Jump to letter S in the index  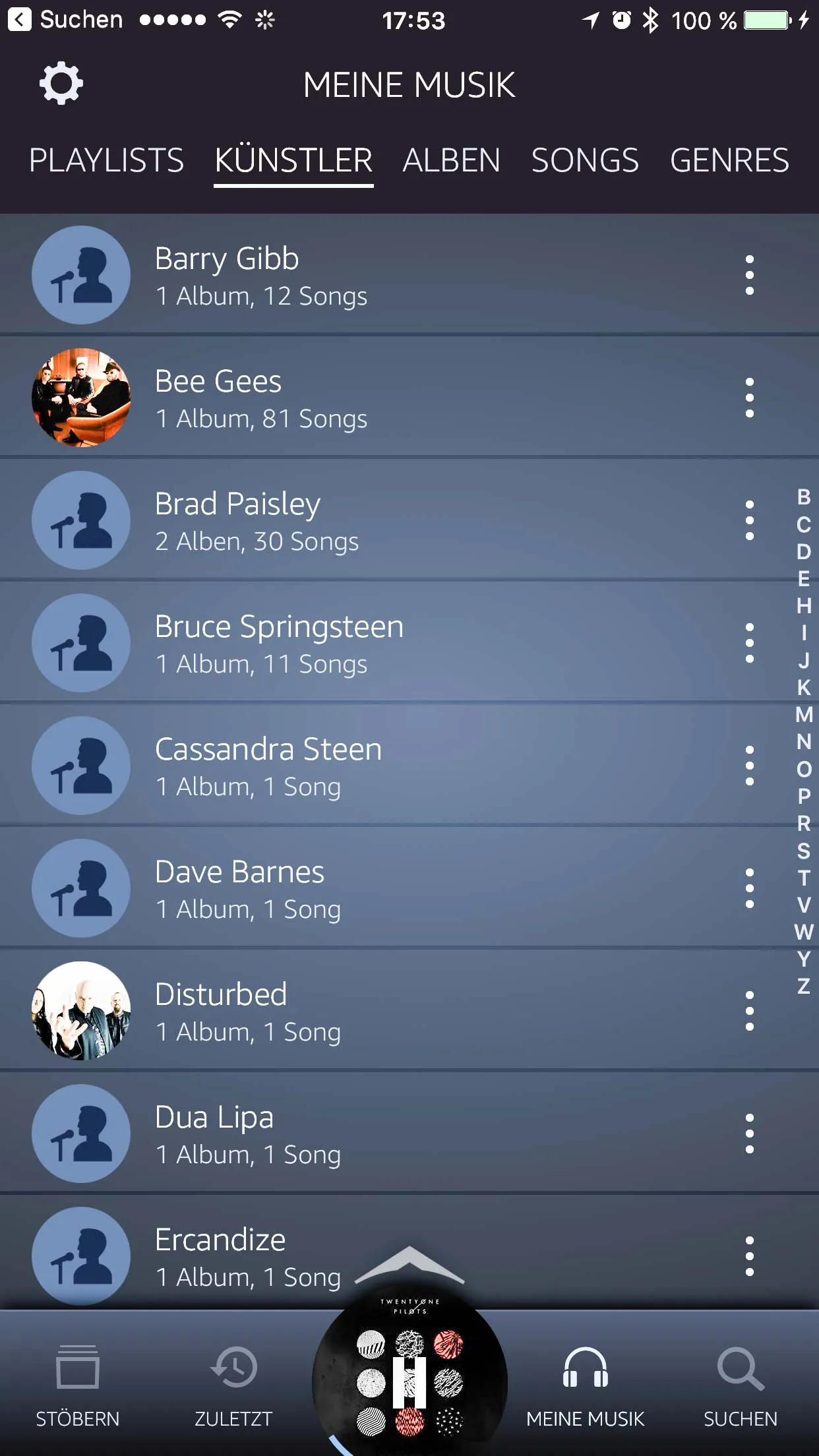803,851
